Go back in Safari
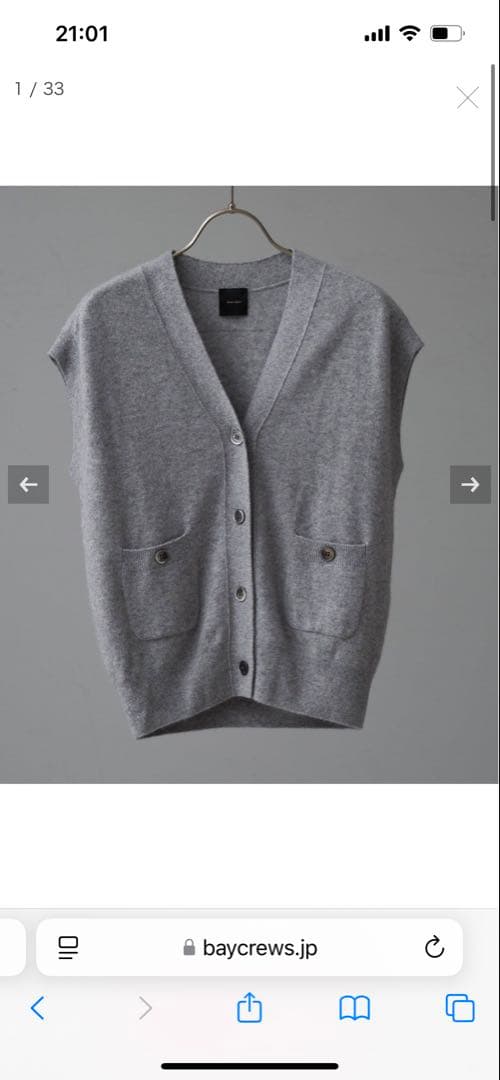This screenshot has height=1080, width=500. pyautogui.click(x=38, y=1008)
